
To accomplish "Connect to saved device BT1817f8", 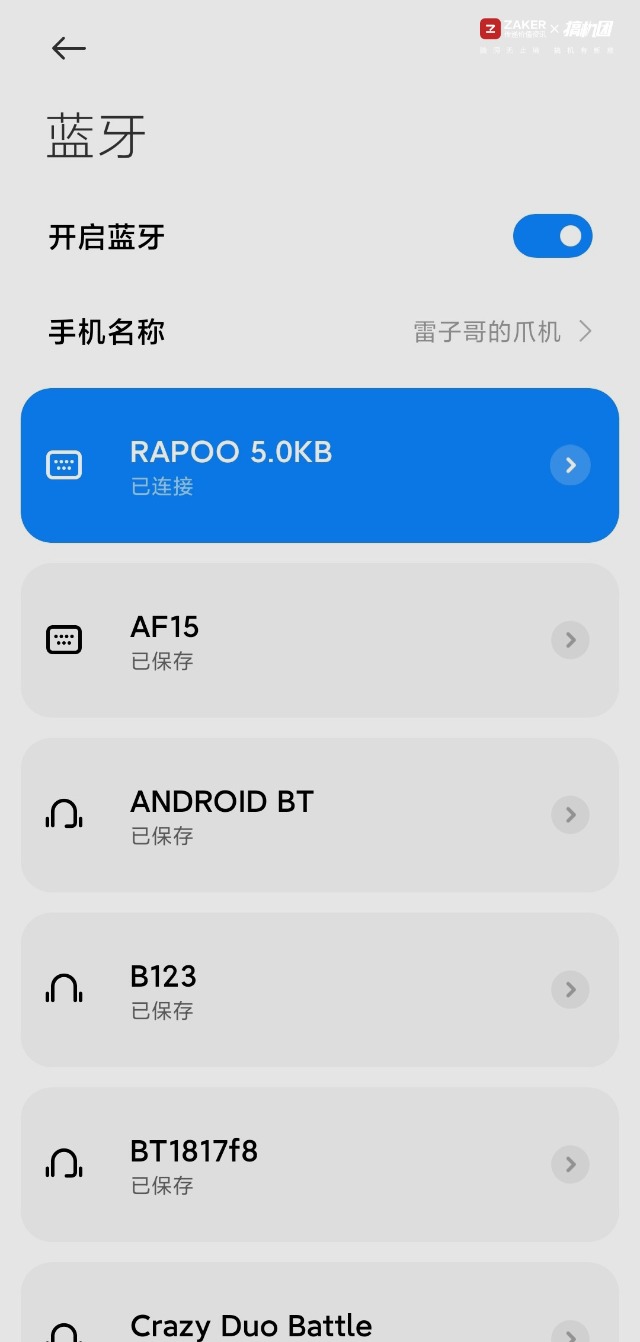I will pos(280,1165).
